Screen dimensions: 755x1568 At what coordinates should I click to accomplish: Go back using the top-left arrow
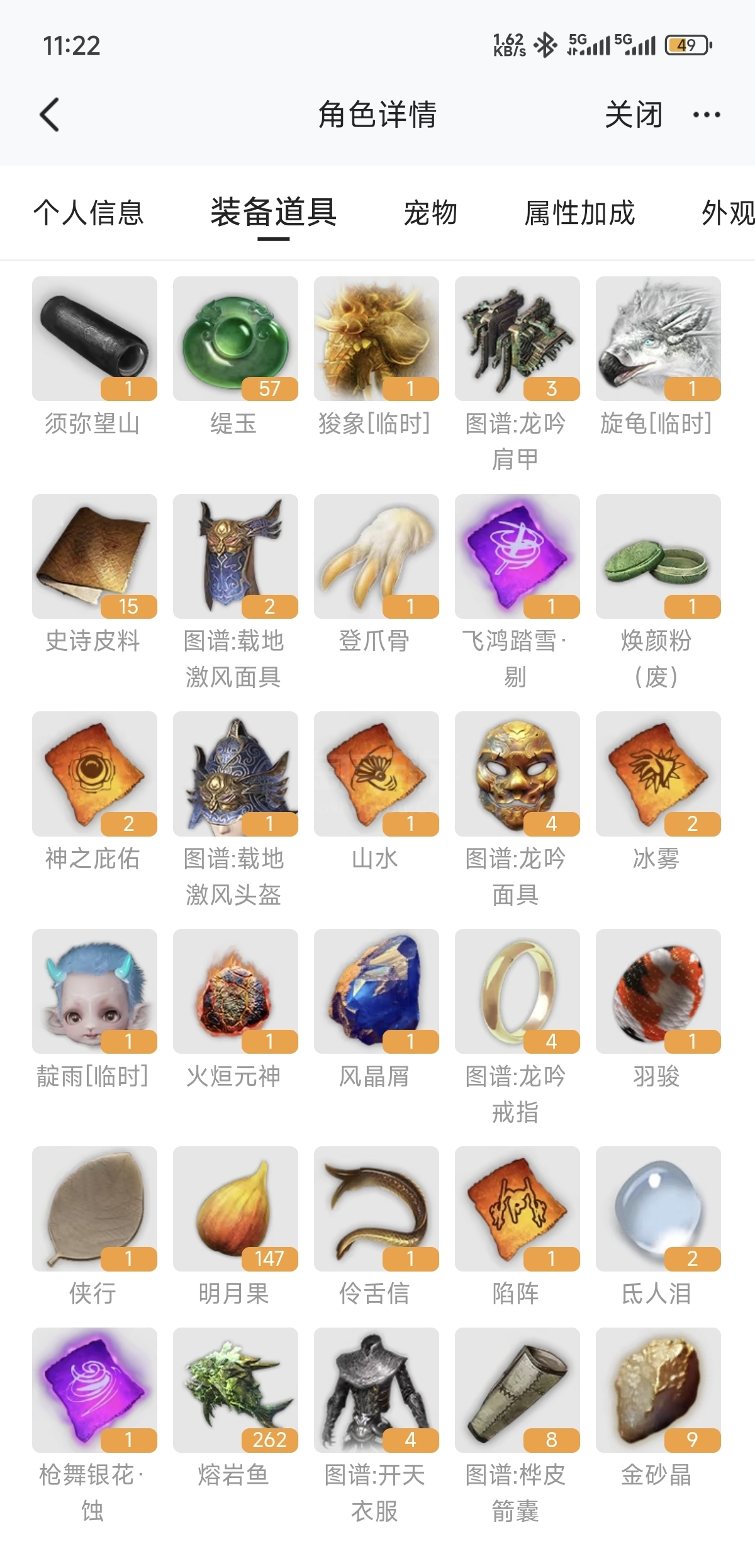click(50, 115)
